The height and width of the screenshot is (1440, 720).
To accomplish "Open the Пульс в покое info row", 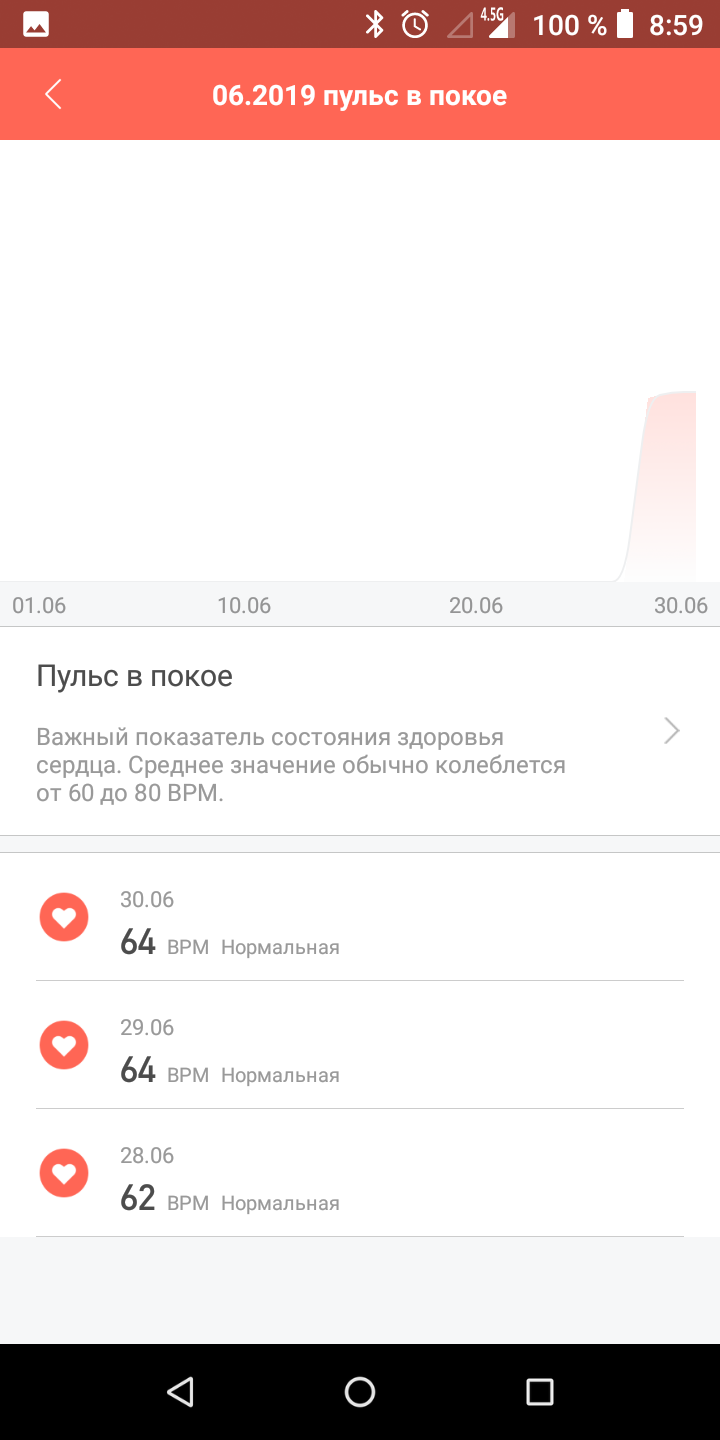I will pos(360,731).
